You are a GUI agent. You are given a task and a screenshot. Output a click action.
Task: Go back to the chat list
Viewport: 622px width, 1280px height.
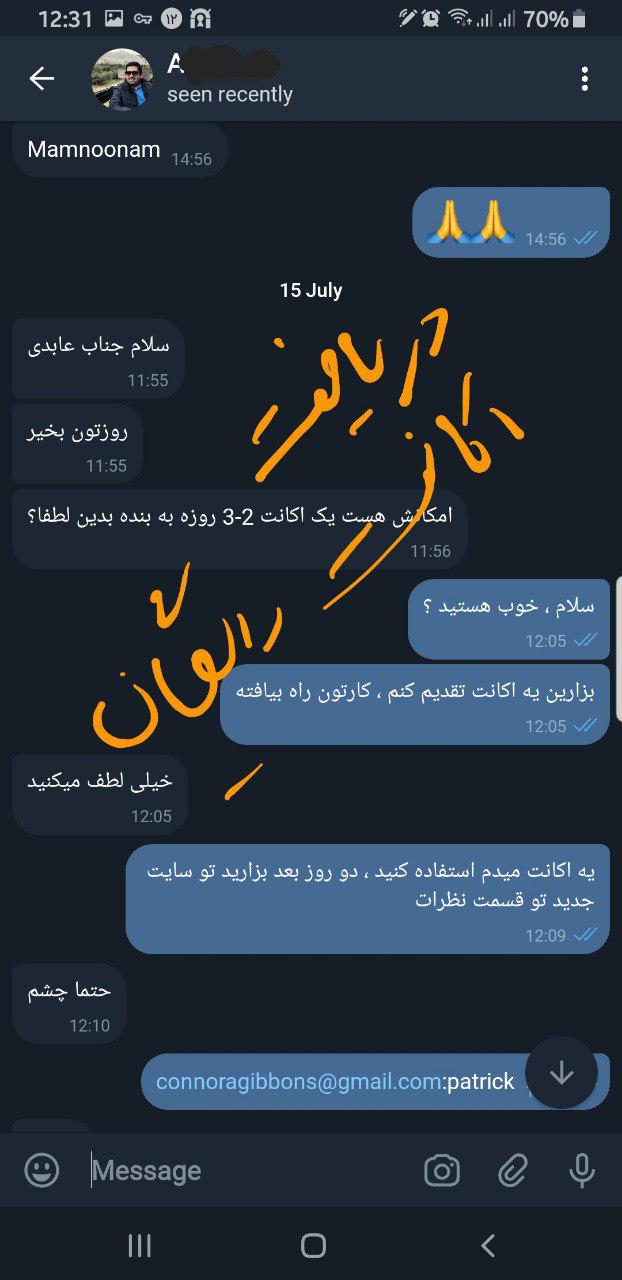coord(41,79)
